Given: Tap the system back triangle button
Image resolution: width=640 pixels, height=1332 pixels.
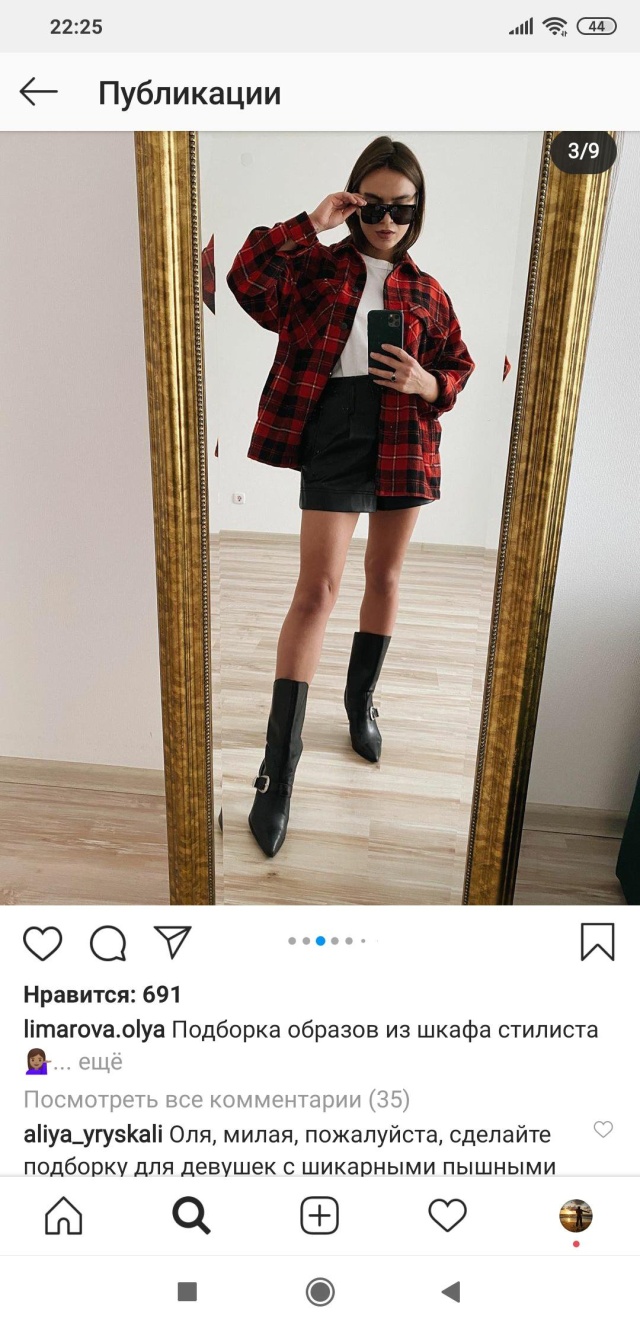Looking at the screenshot, I should tap(451, 1292).
